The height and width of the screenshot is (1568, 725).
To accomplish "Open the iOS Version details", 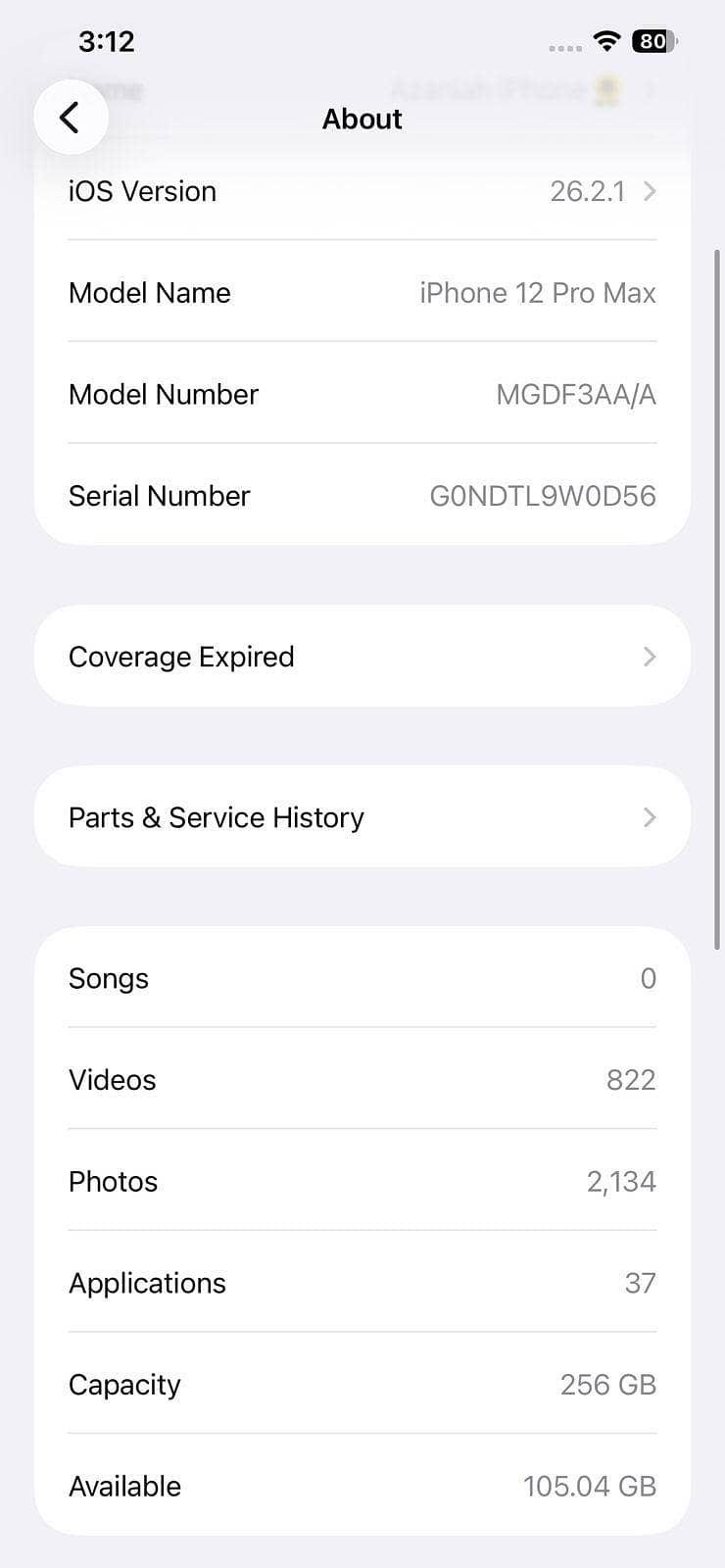I will click(x=362, y=191).
